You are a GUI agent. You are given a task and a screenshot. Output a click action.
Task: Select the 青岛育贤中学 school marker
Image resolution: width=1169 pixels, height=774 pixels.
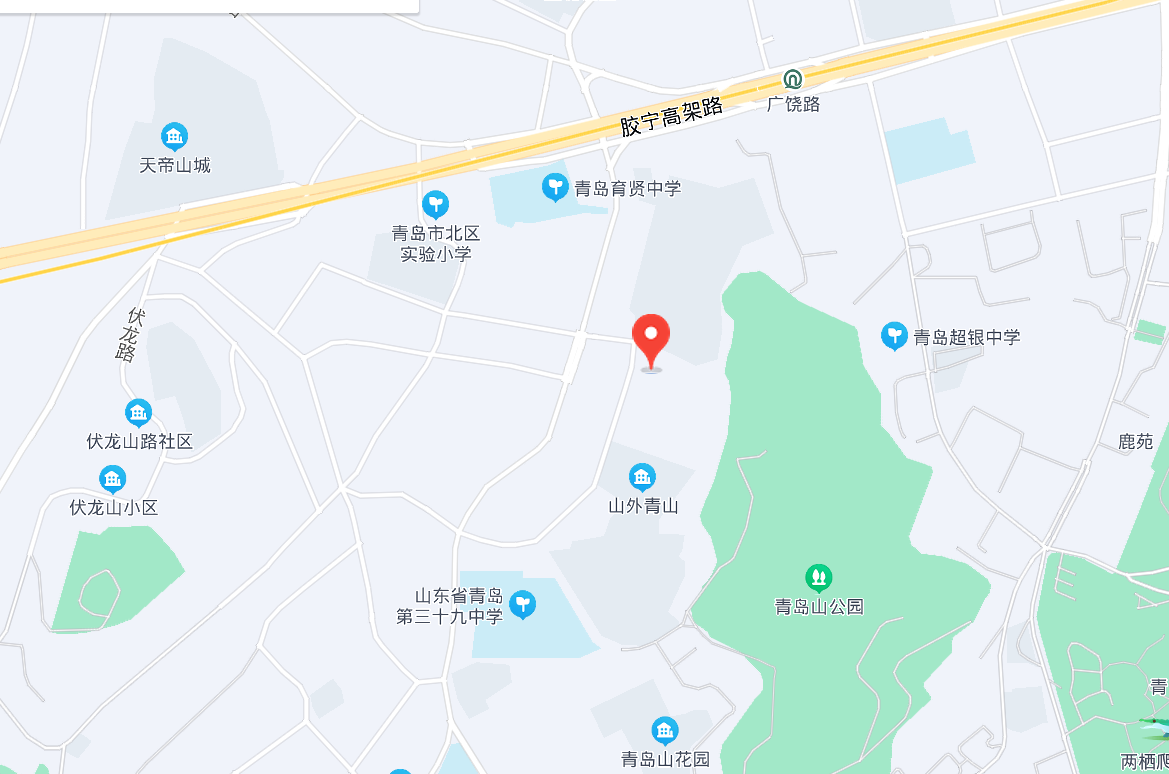pyautogui.click(x=555, y=186)
